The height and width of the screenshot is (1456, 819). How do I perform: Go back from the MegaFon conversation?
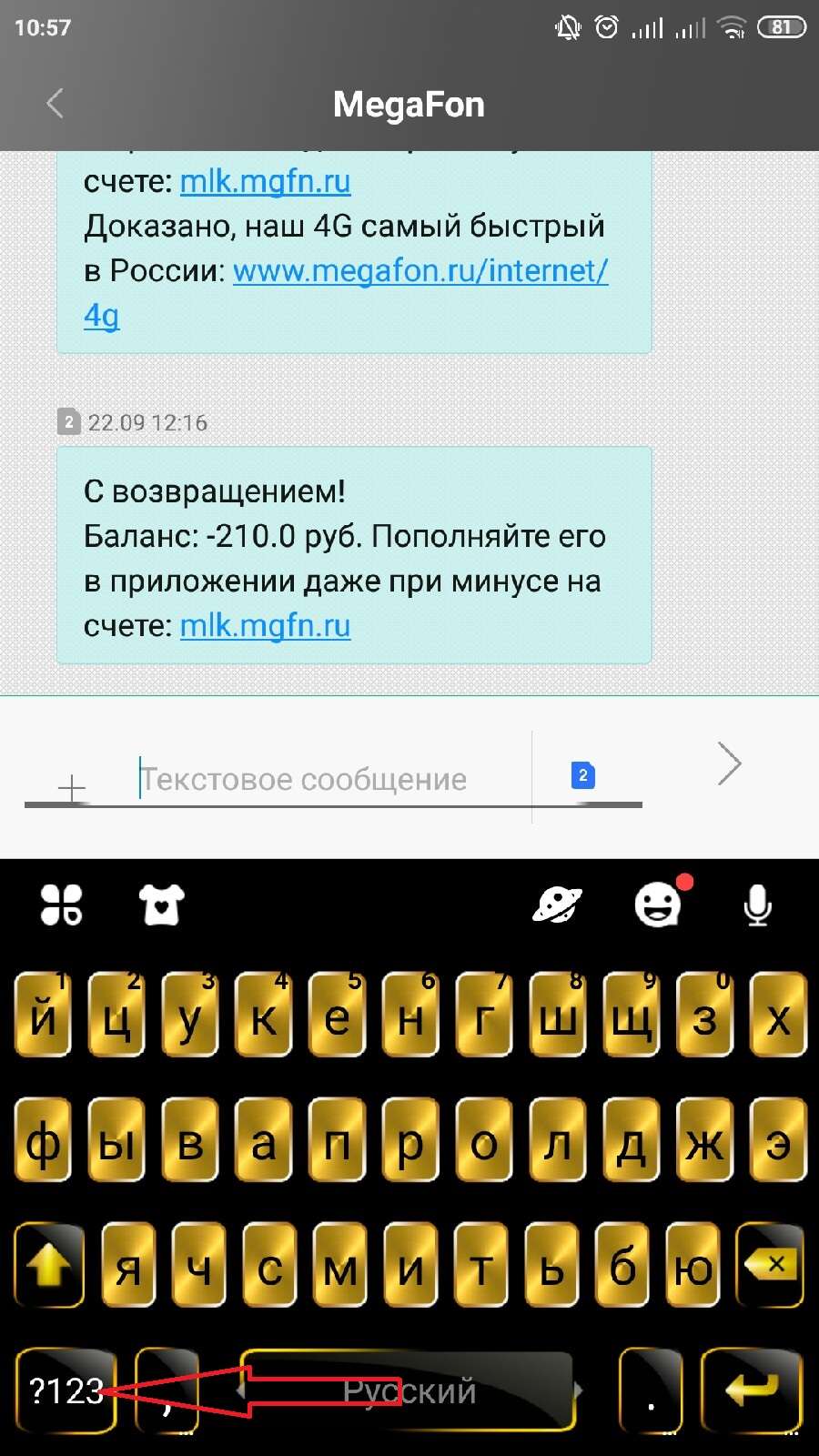(55, 104)
